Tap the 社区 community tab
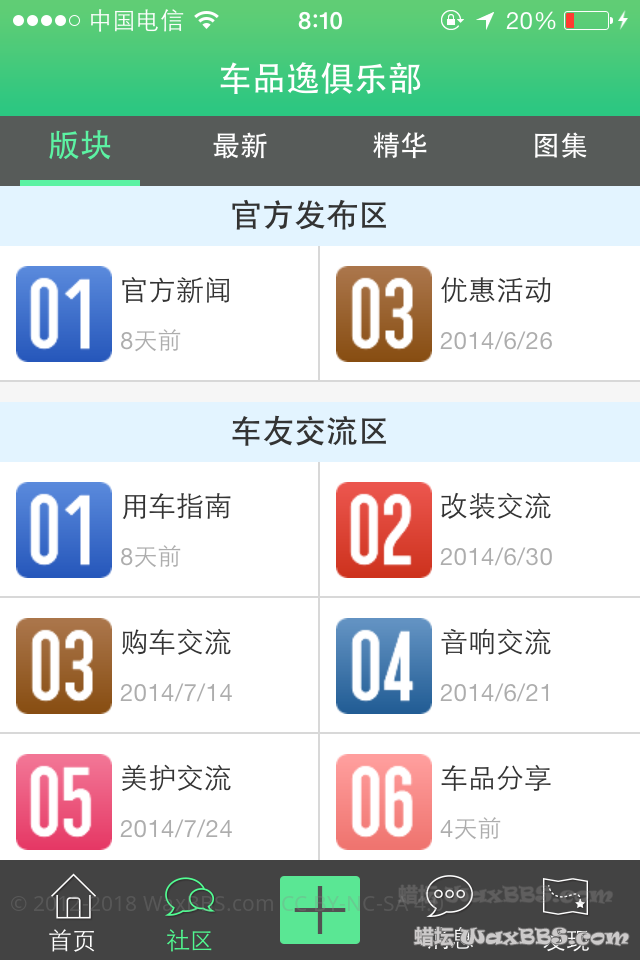640x960 pixels. click(189, 912)
